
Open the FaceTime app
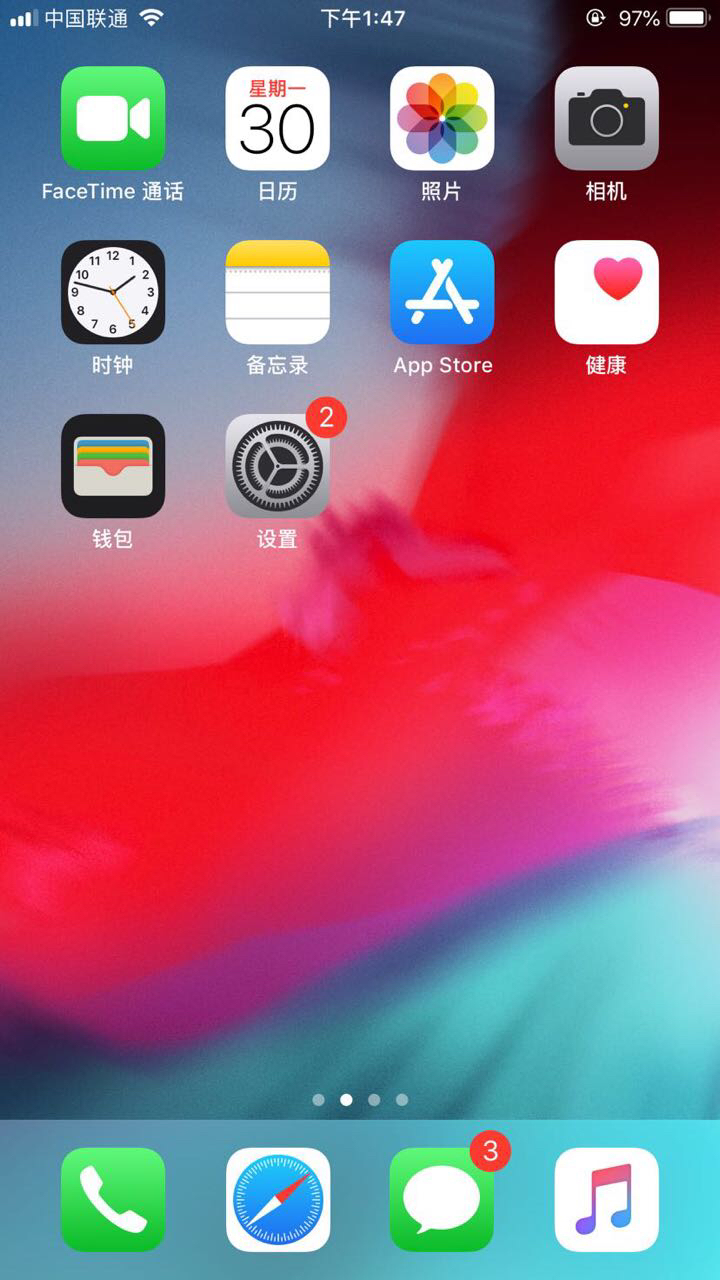click(113, 119)
